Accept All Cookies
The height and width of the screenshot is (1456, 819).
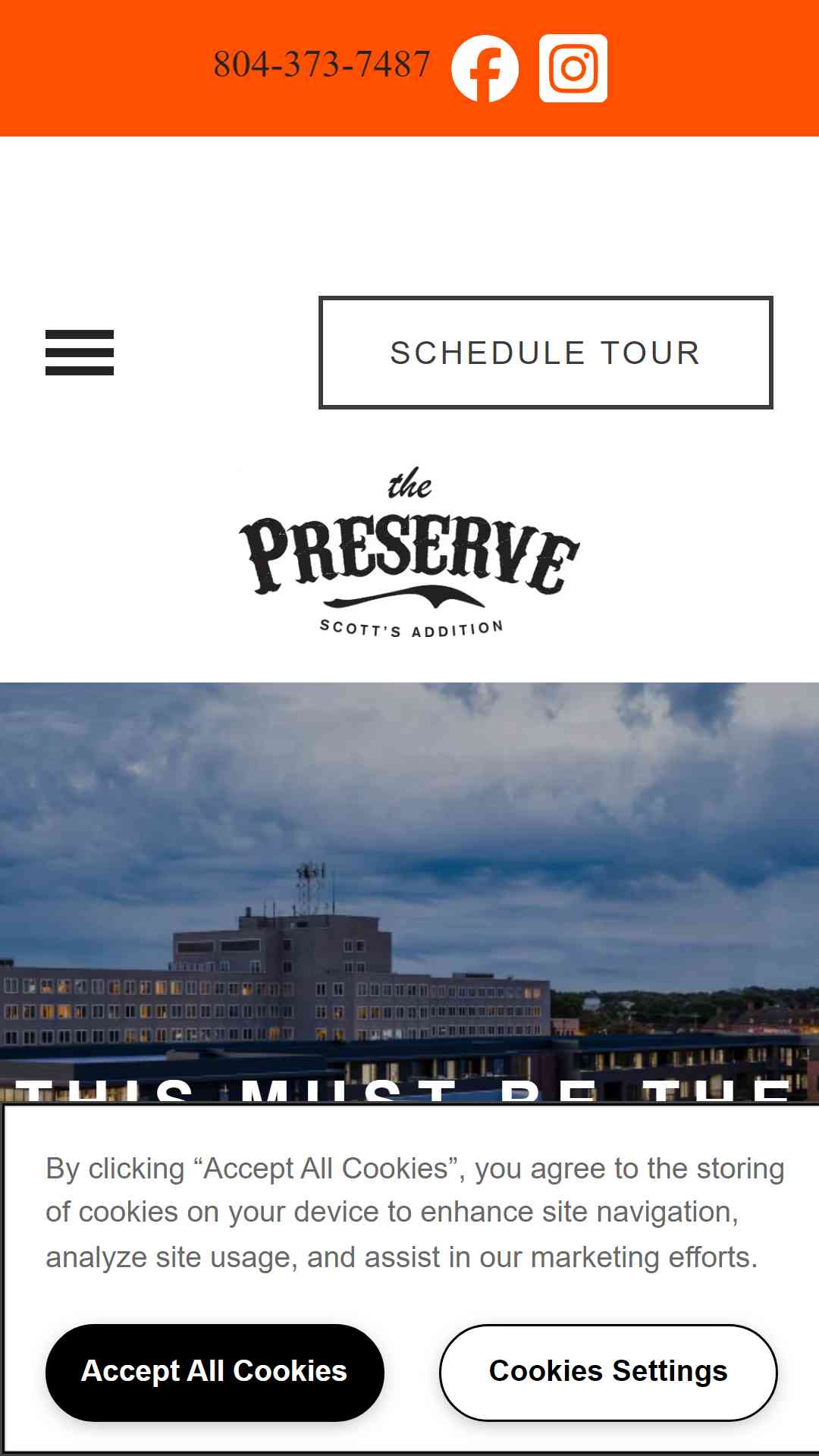pos(215,1373)
